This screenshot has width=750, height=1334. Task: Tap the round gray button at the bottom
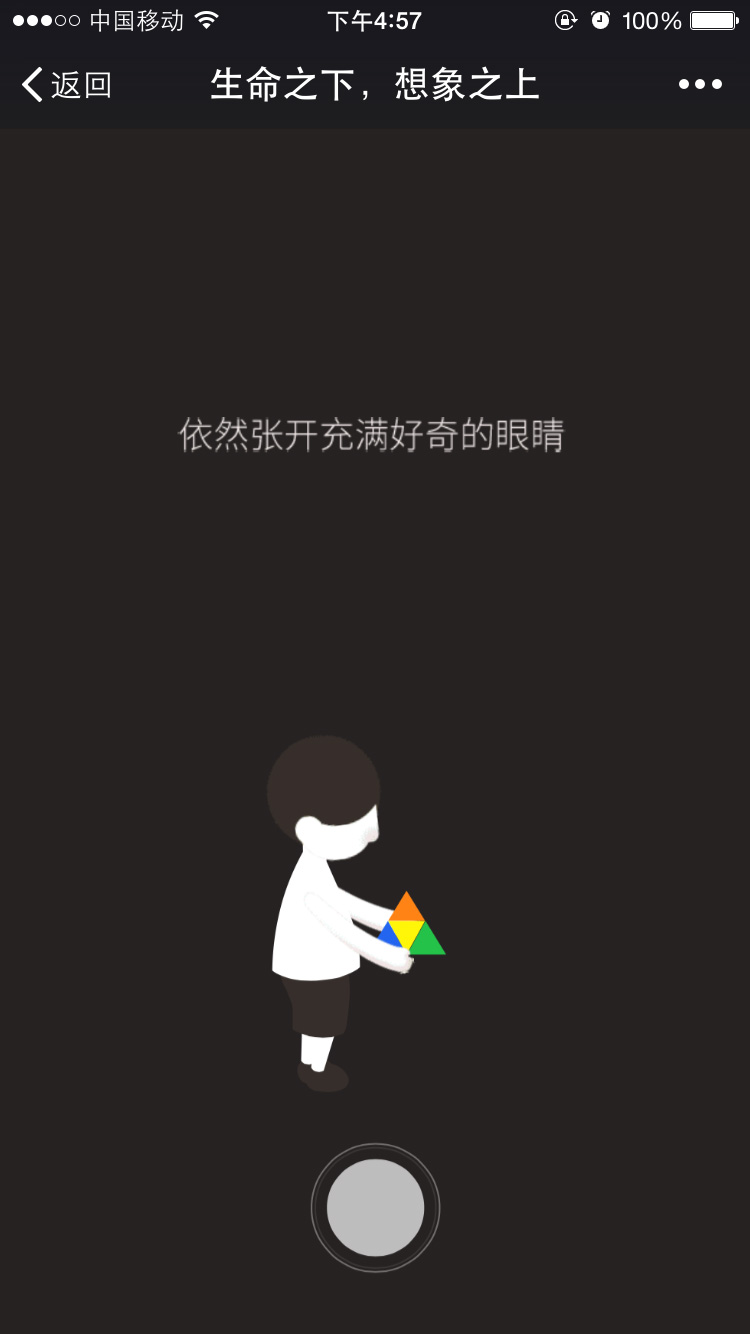click(375, 1207)
